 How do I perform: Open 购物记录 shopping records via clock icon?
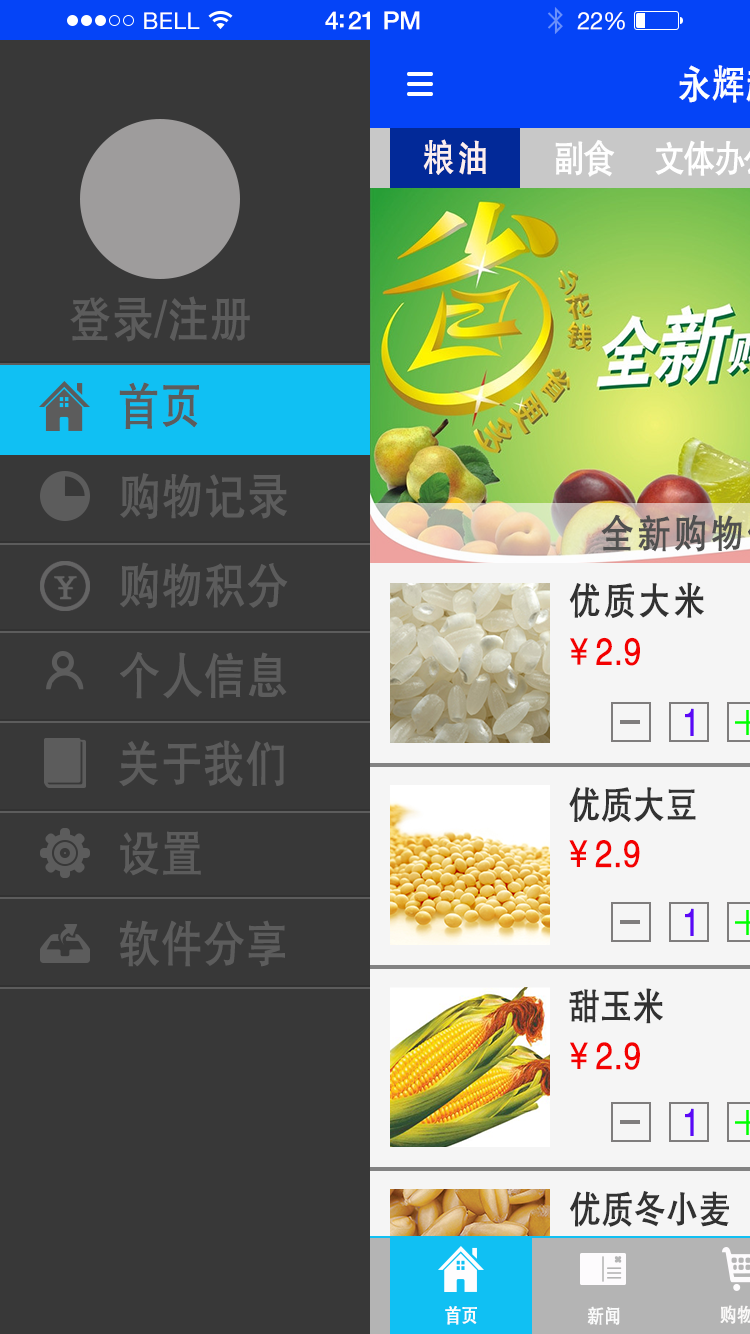pos(65,498)
